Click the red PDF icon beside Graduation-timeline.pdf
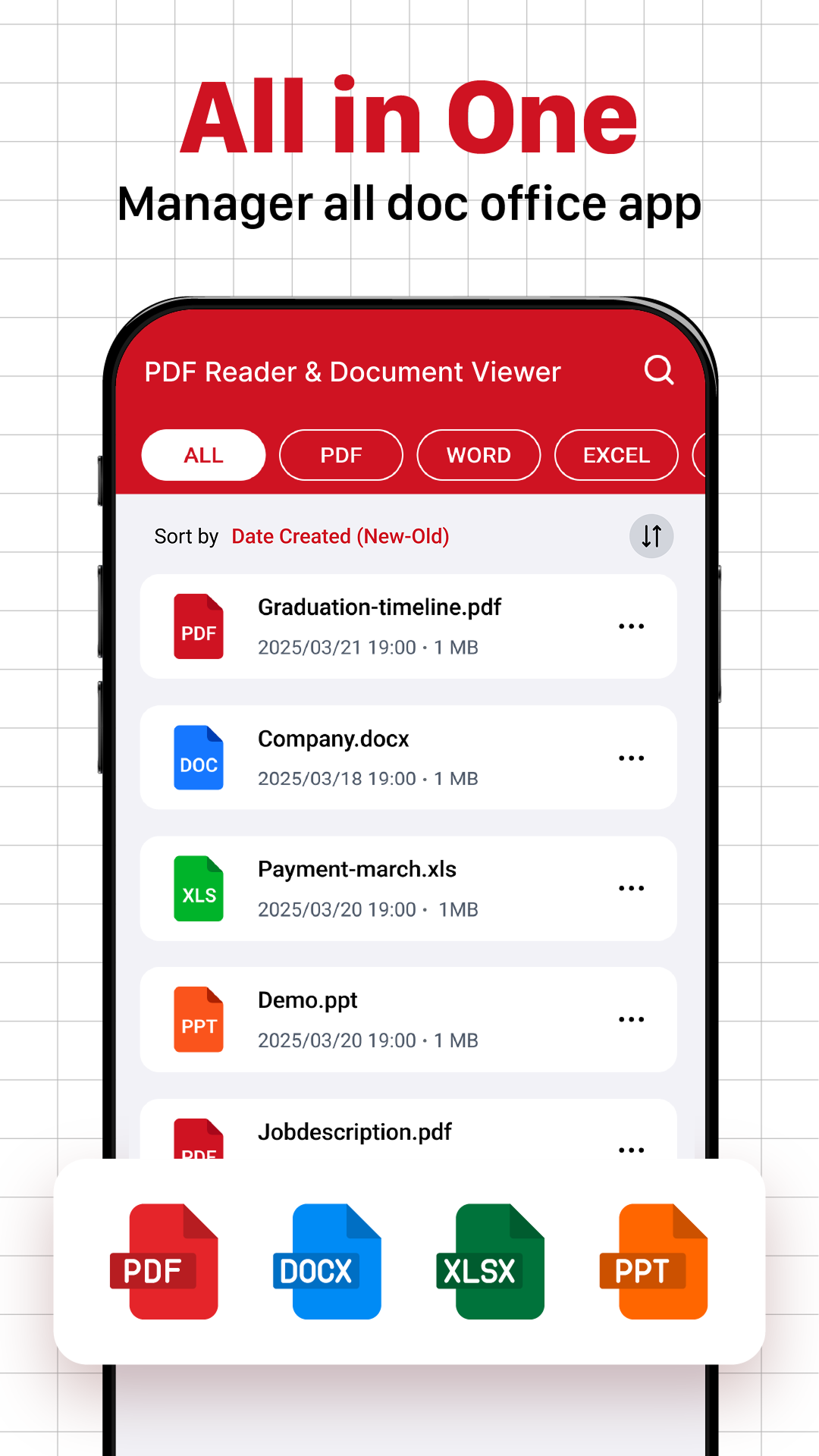The width and height of the screenshot is (819, 1456). tap(198, 626)
